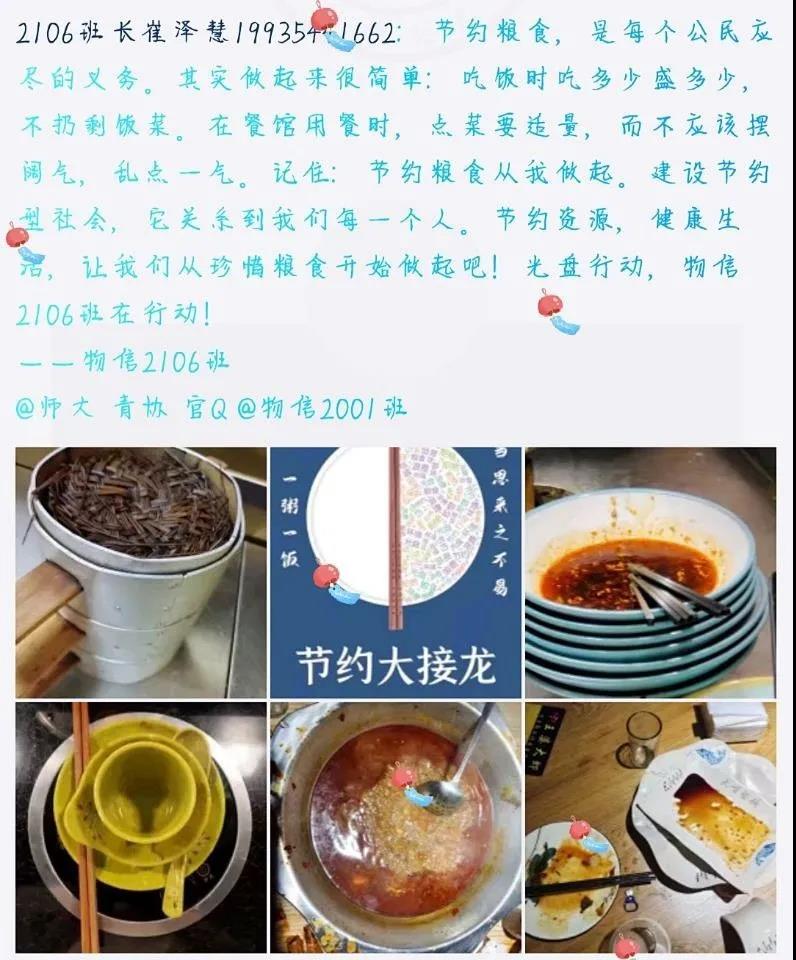
Task: Open the photo of the table with takeout box
Action: point(650,828)
